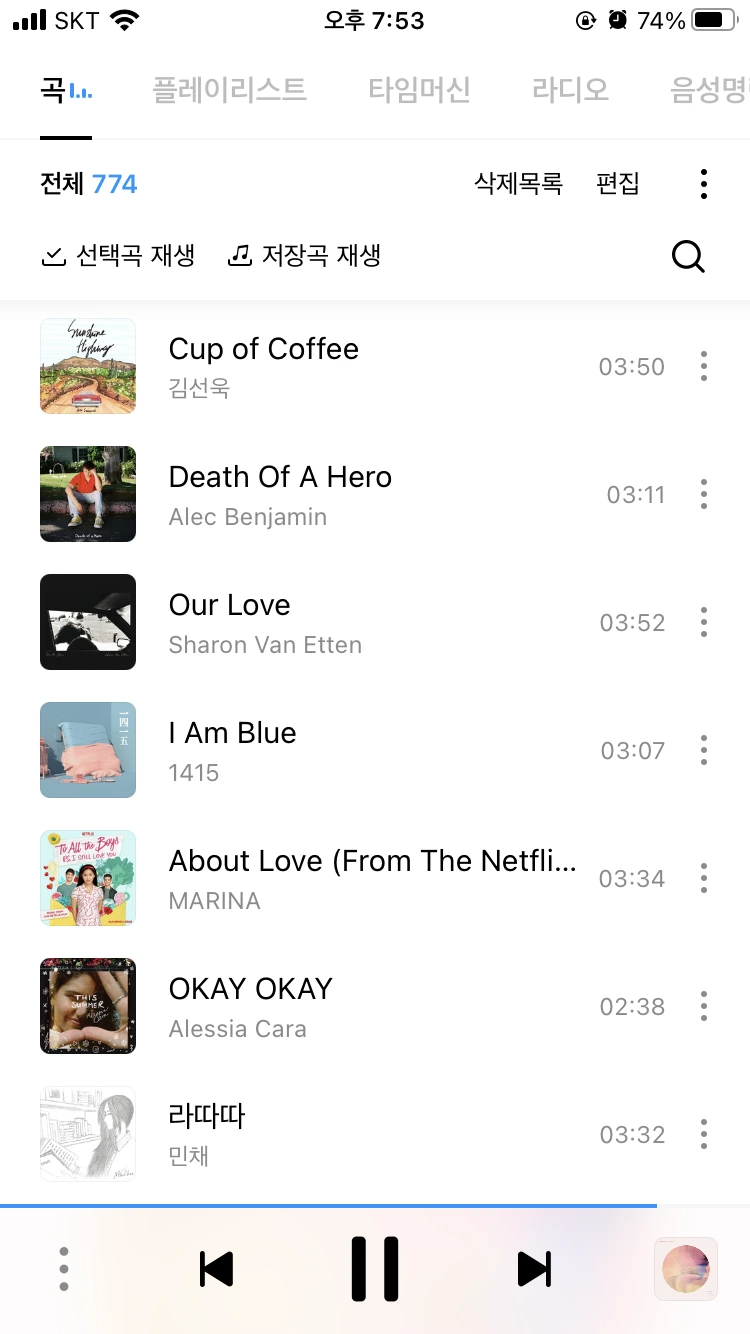Pause the current playback
Screen dimensions: 750x1334
[x=375, y=1269]
